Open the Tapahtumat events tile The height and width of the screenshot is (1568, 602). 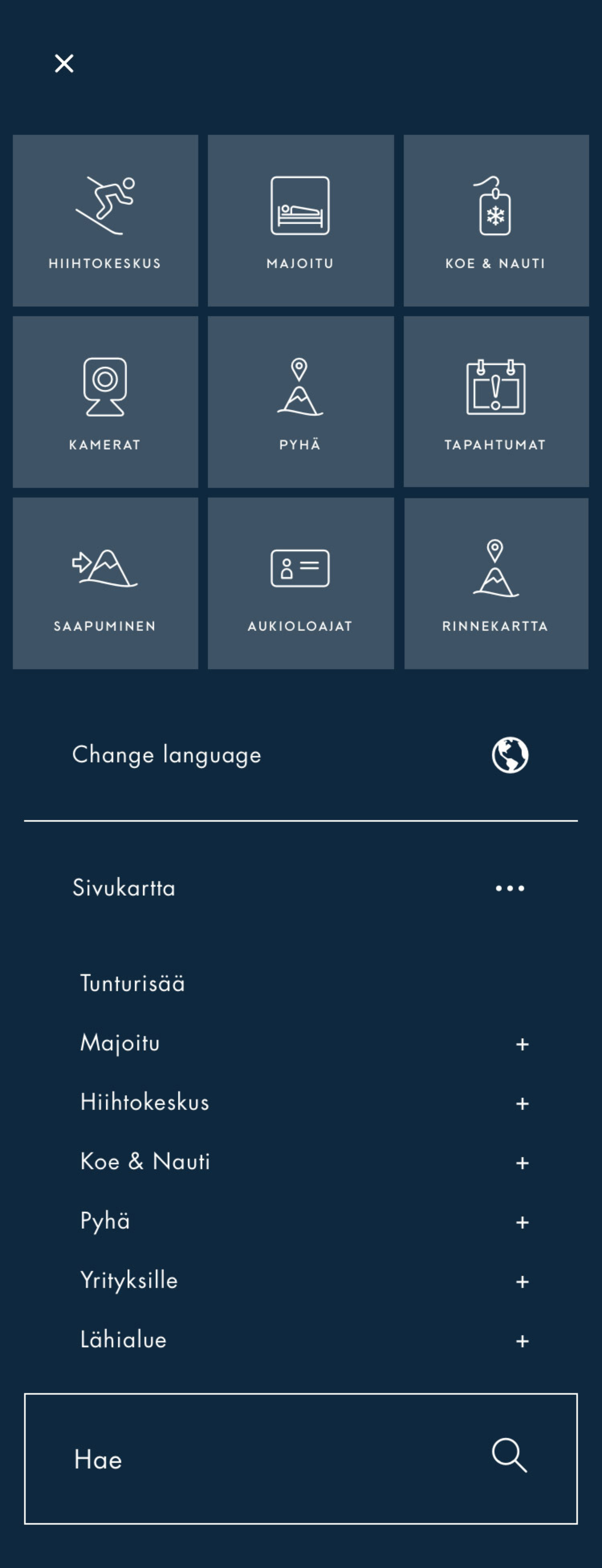click(495, 402)
